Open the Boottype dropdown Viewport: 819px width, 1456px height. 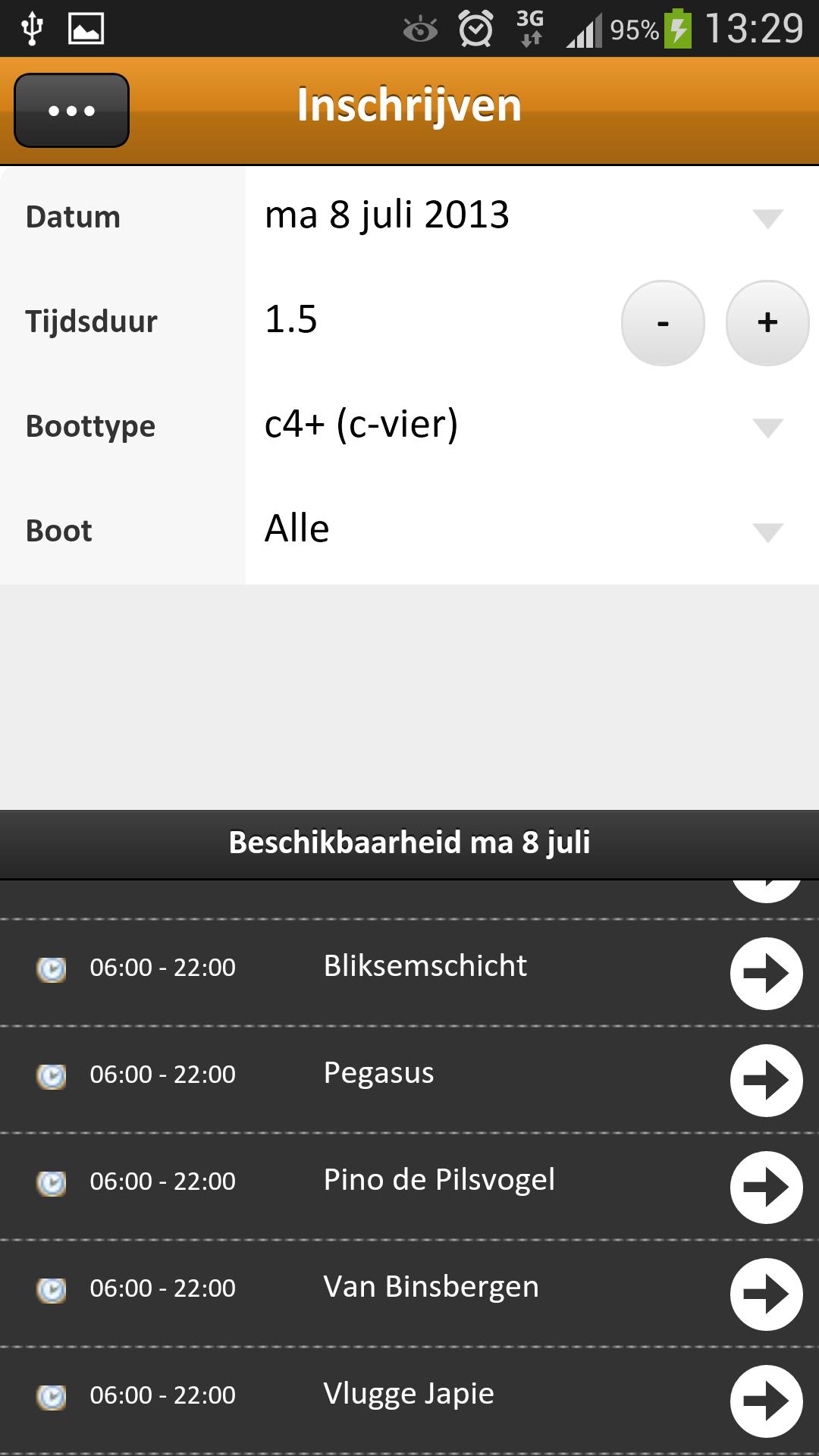pyautogui.click(x=767, y=426)
